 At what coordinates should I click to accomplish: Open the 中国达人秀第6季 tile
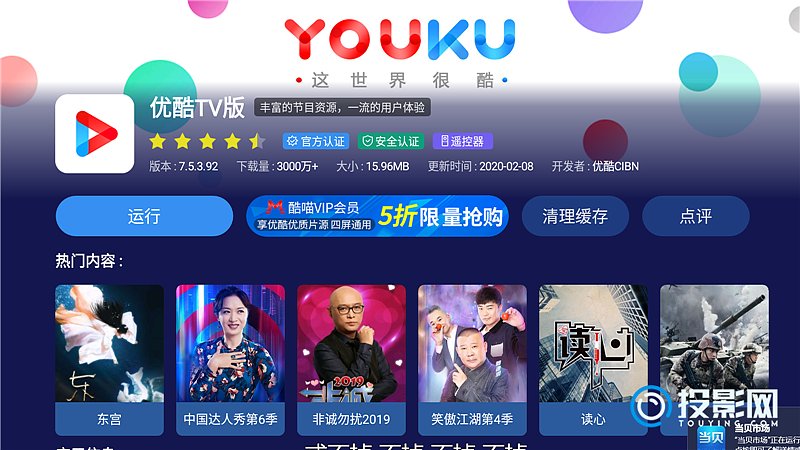pos(230,358)
